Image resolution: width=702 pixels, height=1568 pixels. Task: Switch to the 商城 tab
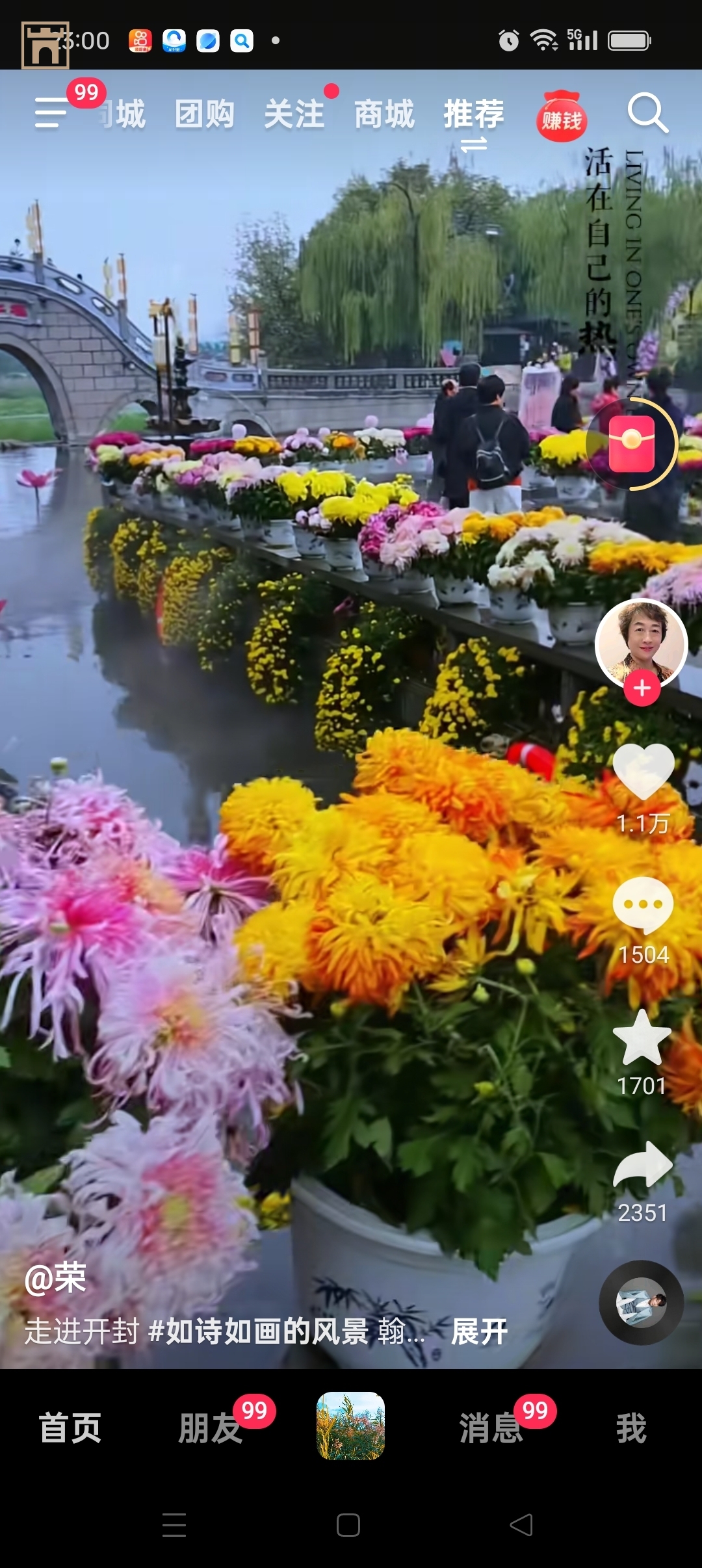click(x=383, y=114)
